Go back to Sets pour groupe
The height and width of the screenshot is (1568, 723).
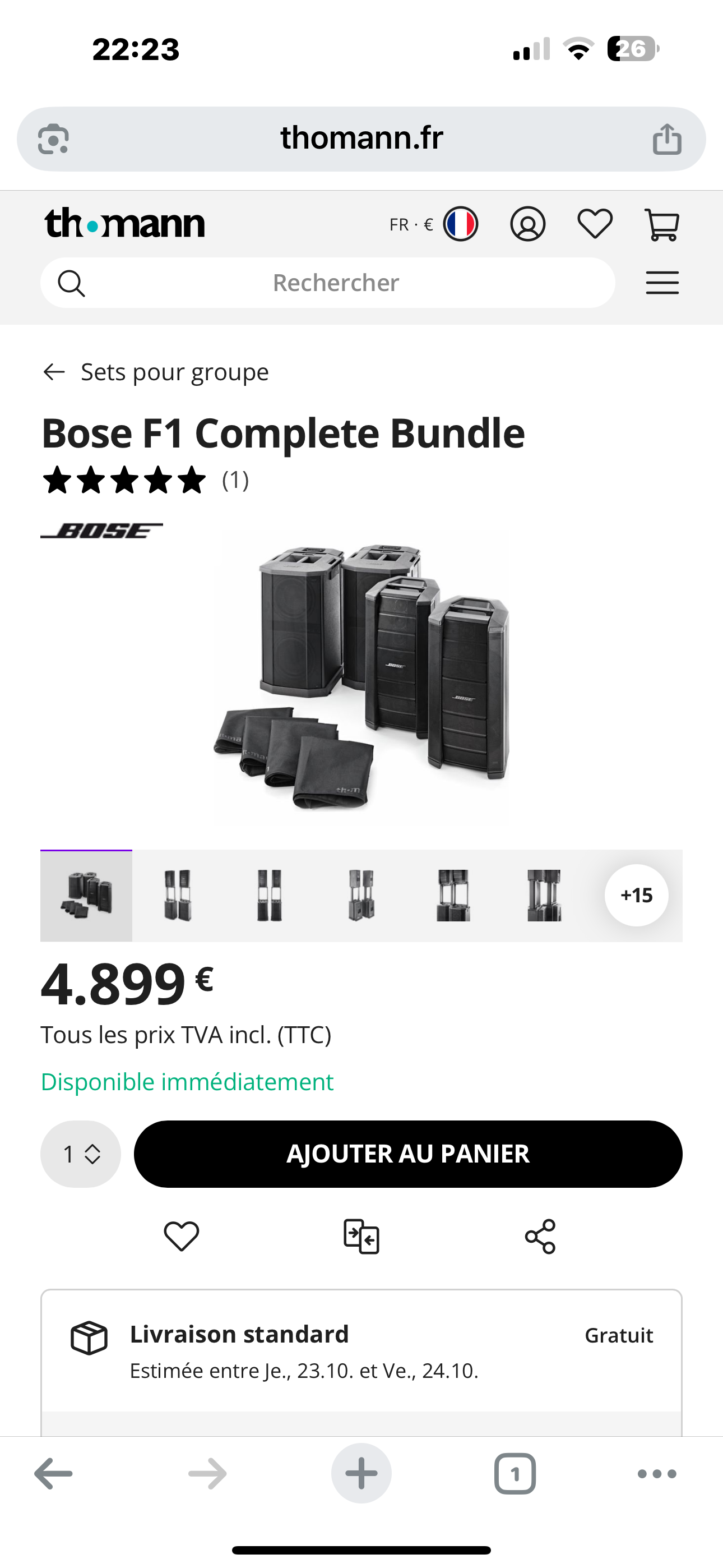click(x=156, y=372)
